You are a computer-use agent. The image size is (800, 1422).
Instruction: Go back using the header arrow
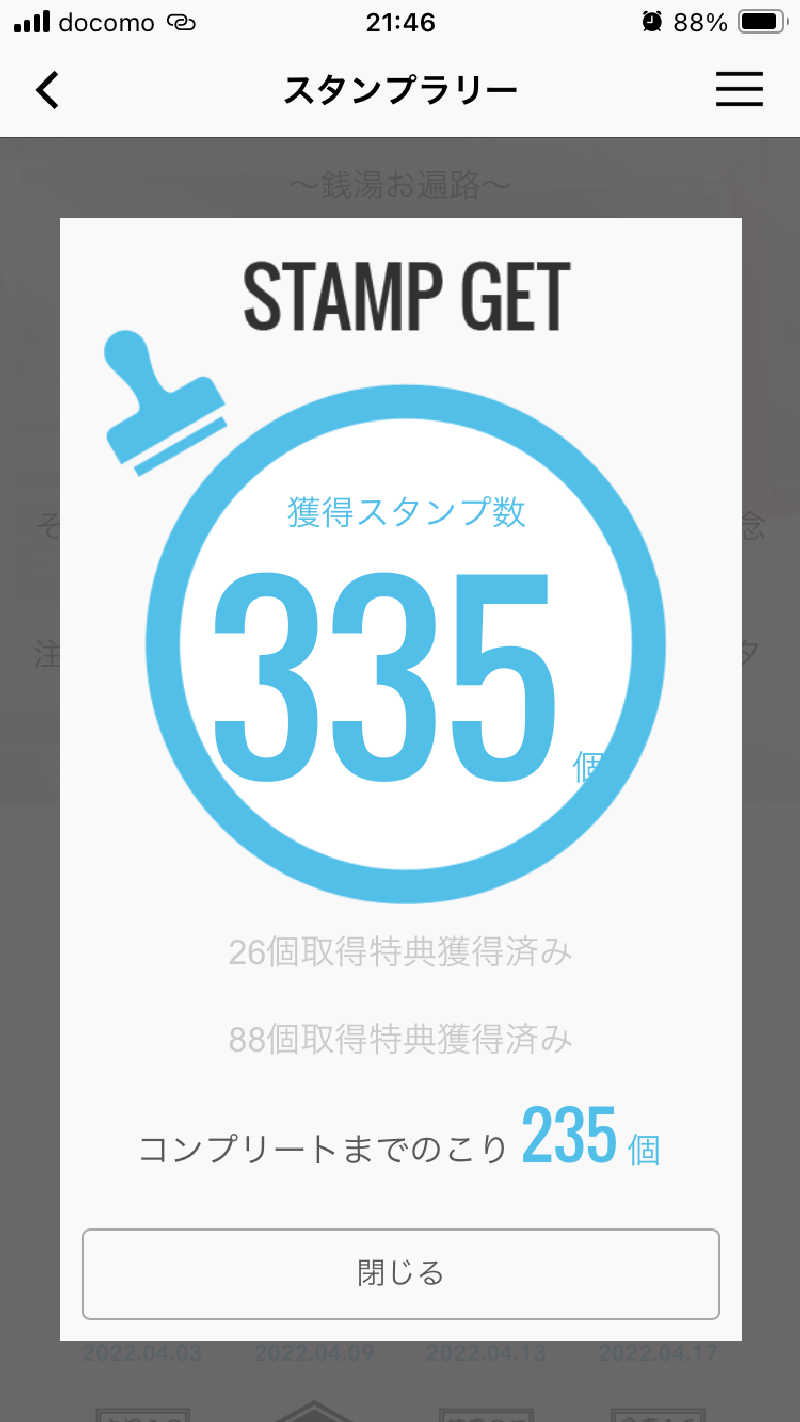point(48,91)
